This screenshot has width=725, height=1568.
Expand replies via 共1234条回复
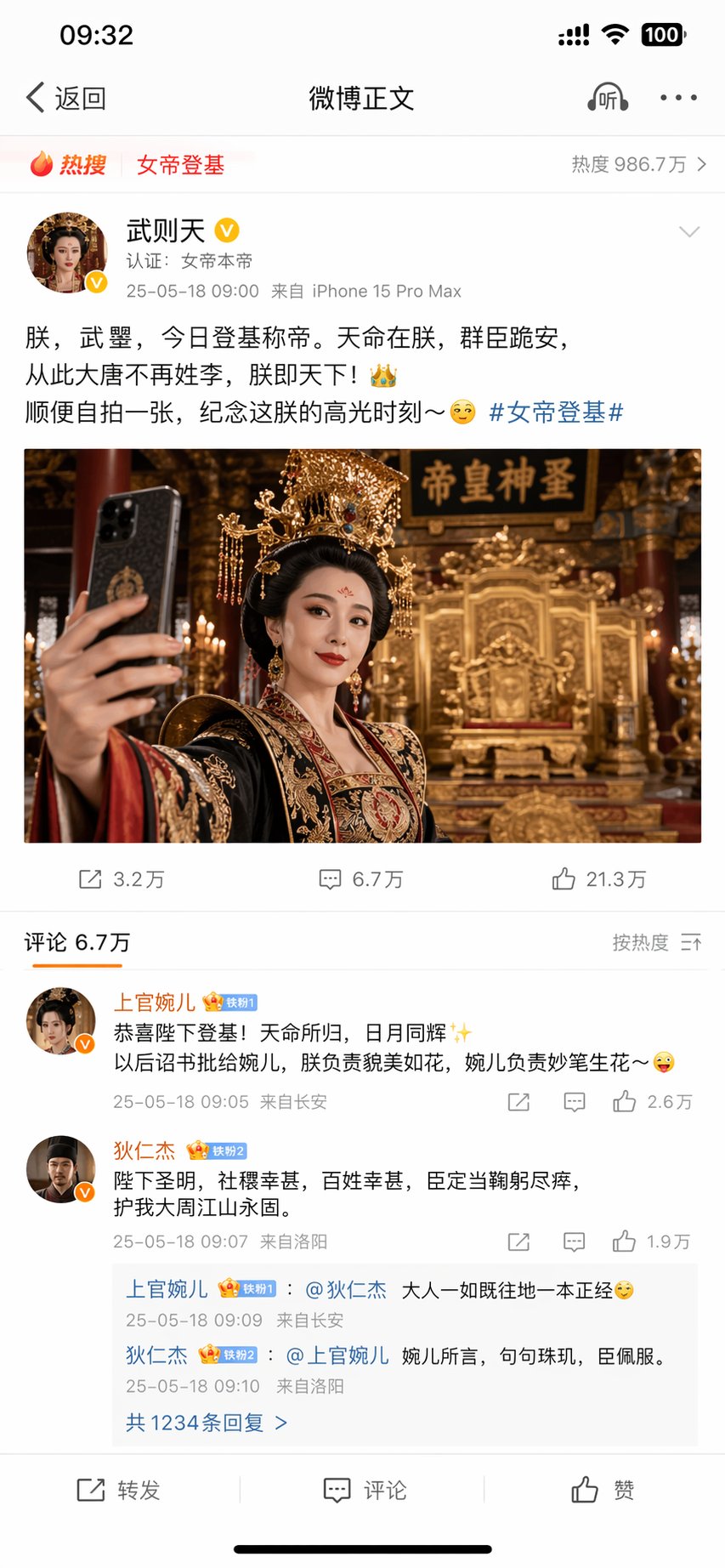(x=203, y=1422)
